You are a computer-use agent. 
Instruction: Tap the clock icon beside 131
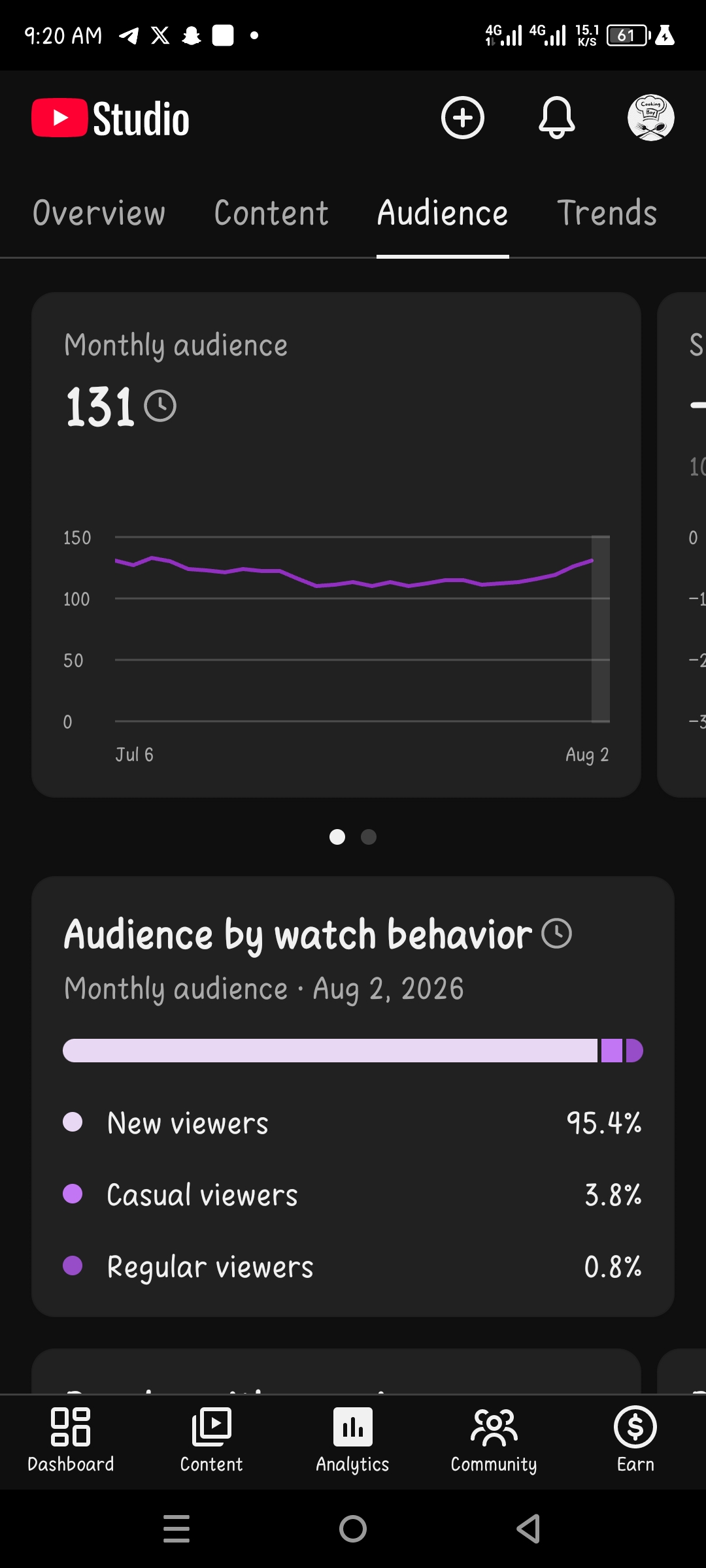click(160, 406)
